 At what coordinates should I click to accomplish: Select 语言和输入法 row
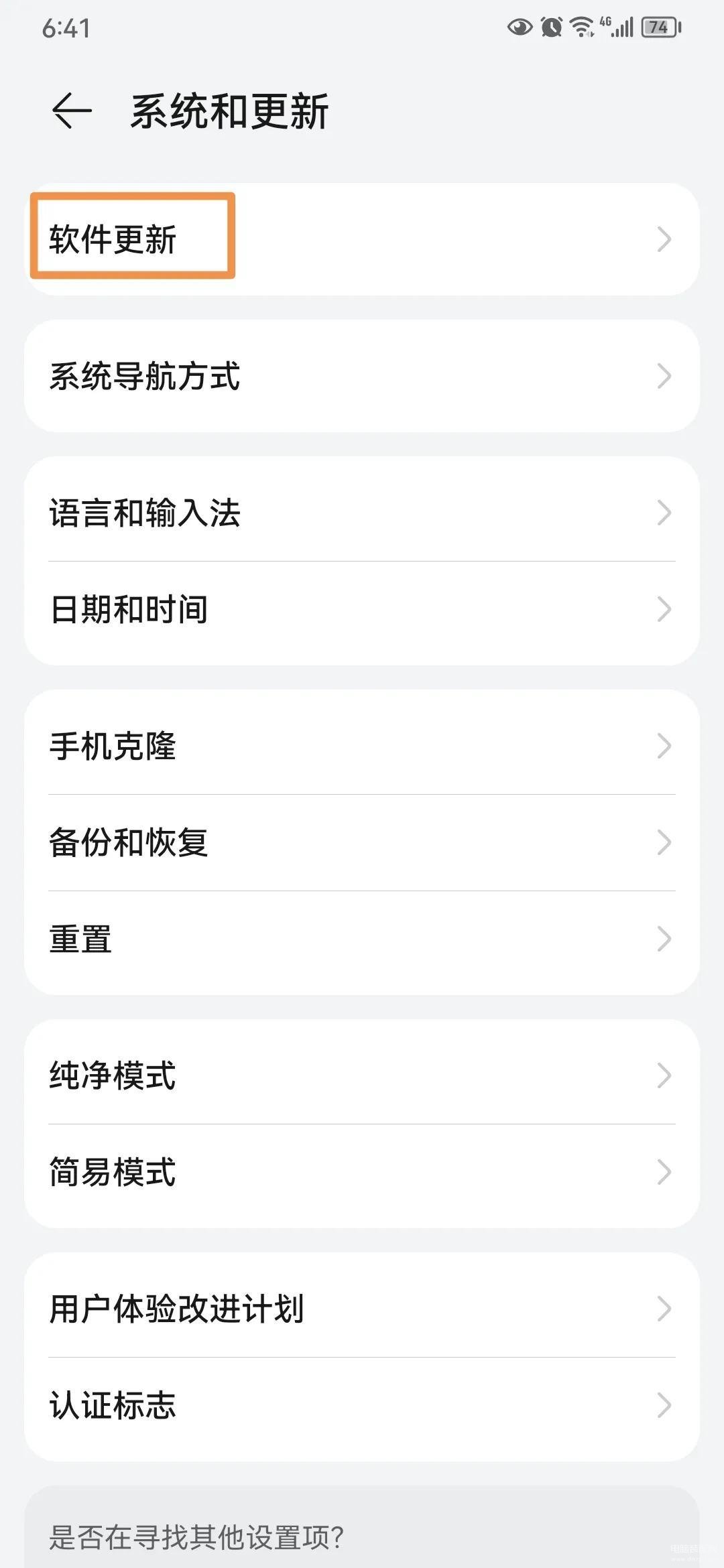362,513
